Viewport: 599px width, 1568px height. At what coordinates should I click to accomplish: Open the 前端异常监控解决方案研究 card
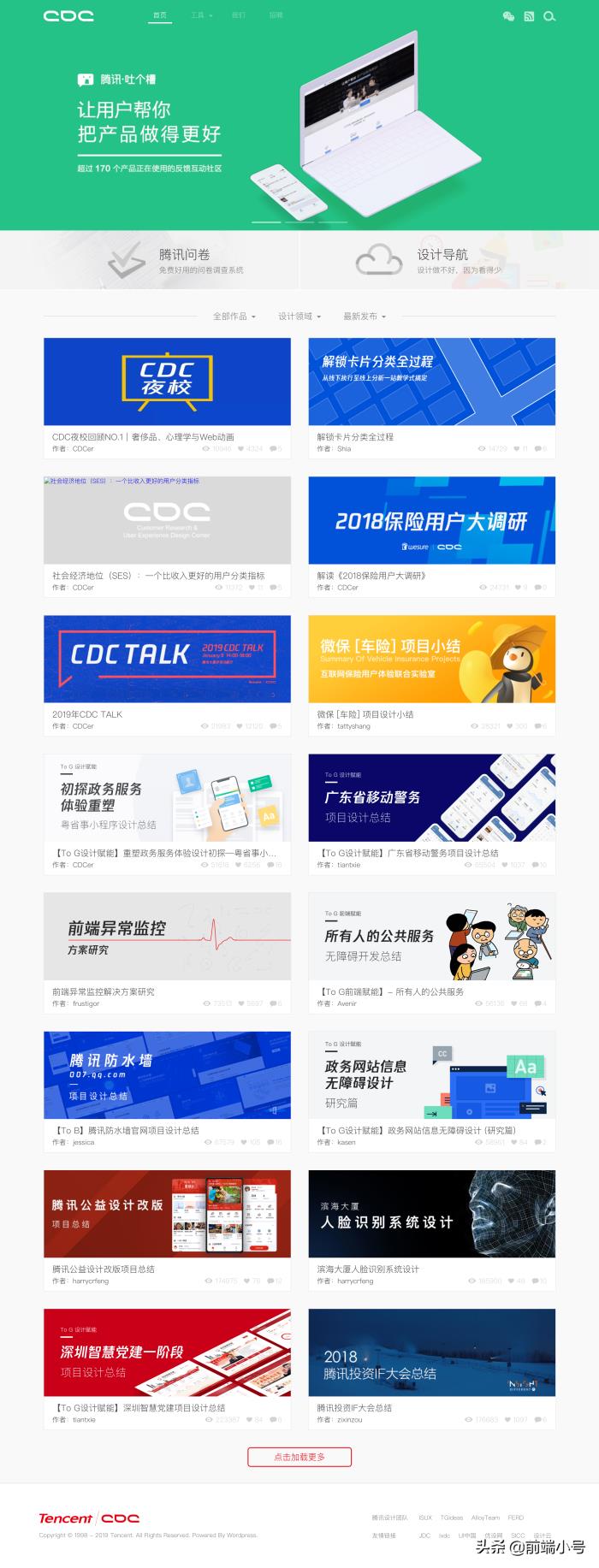[167, 936]
